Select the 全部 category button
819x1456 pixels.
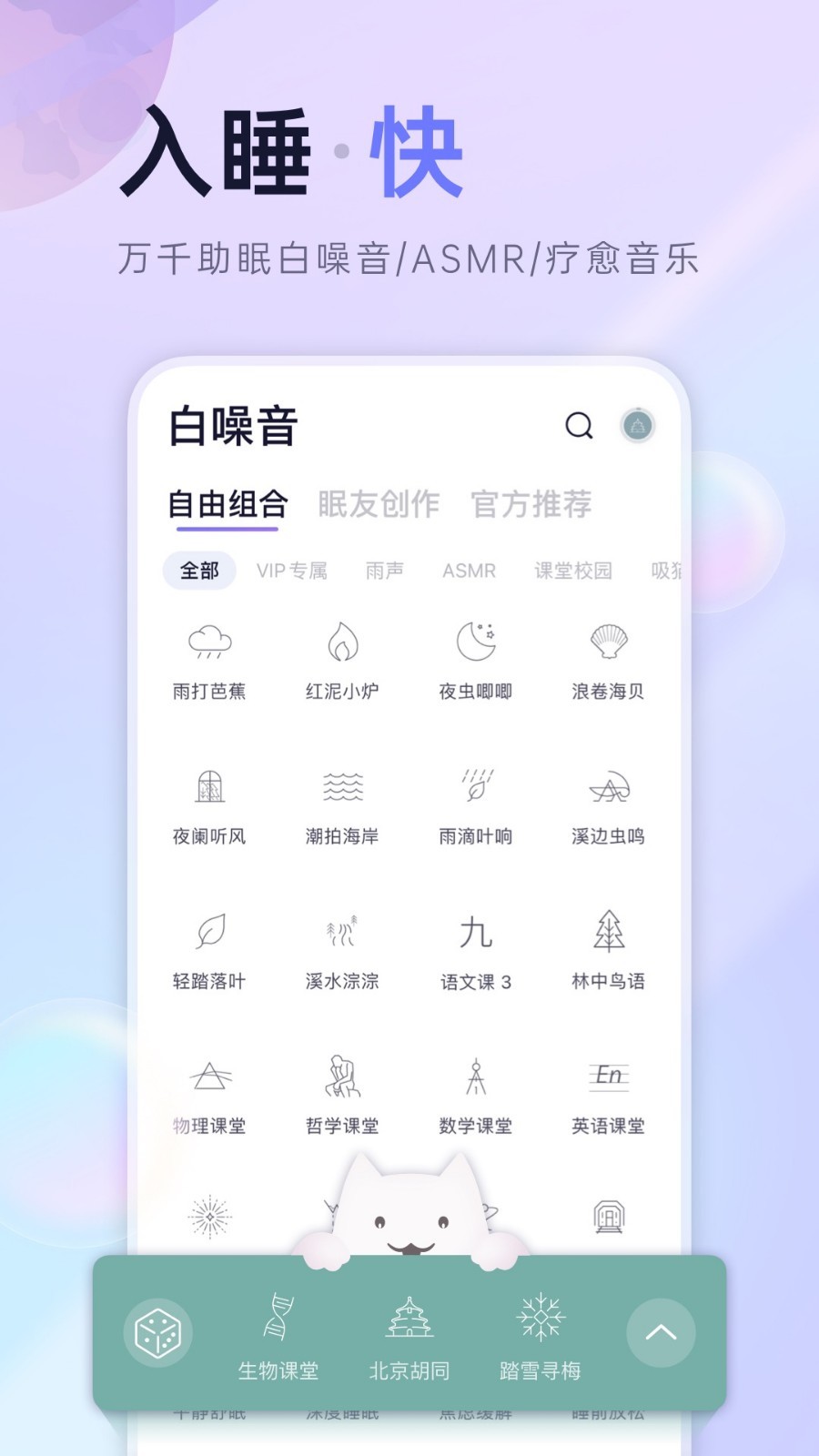[198, 571]
